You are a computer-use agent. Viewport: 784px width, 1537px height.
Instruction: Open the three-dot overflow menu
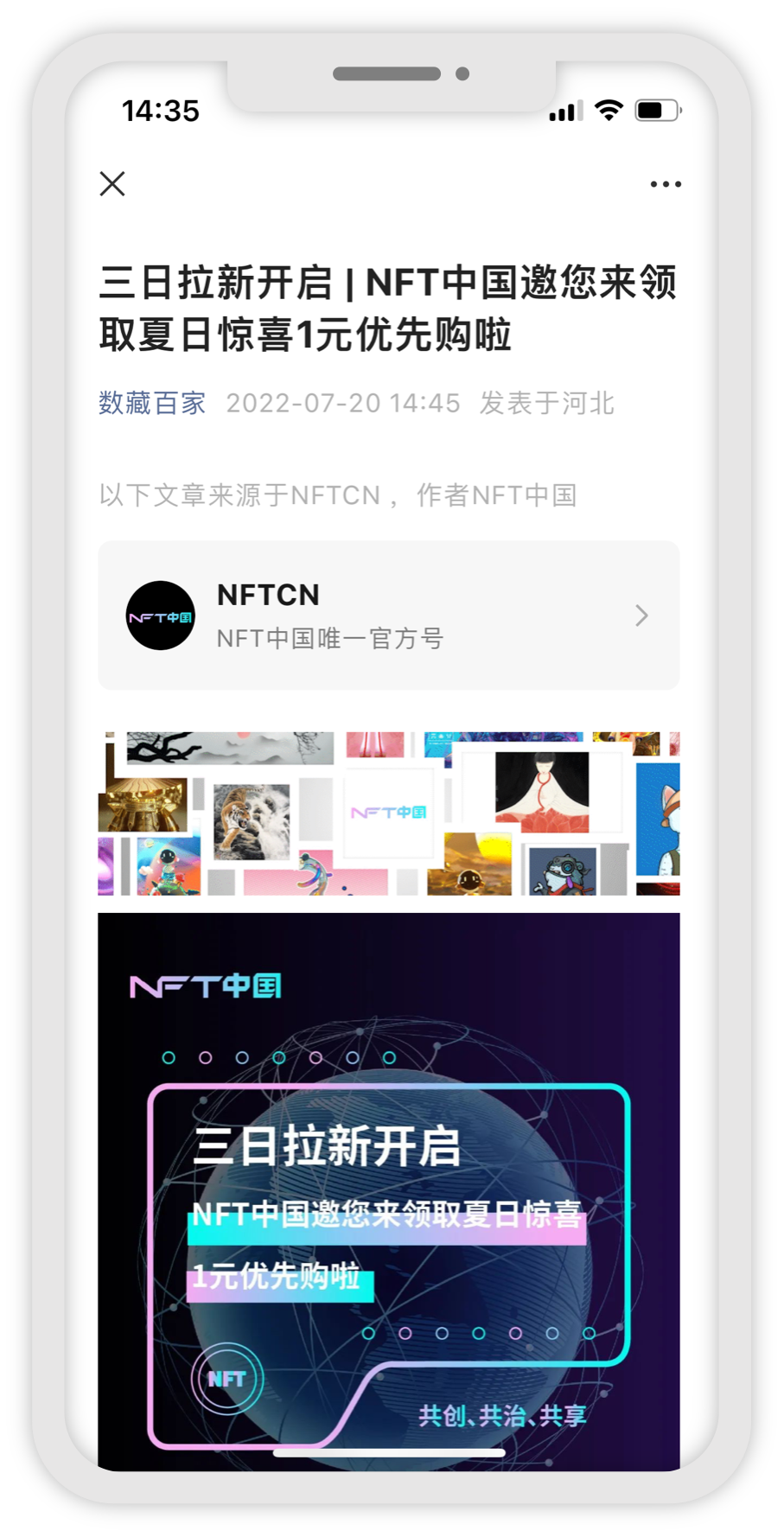click(666, 184)
